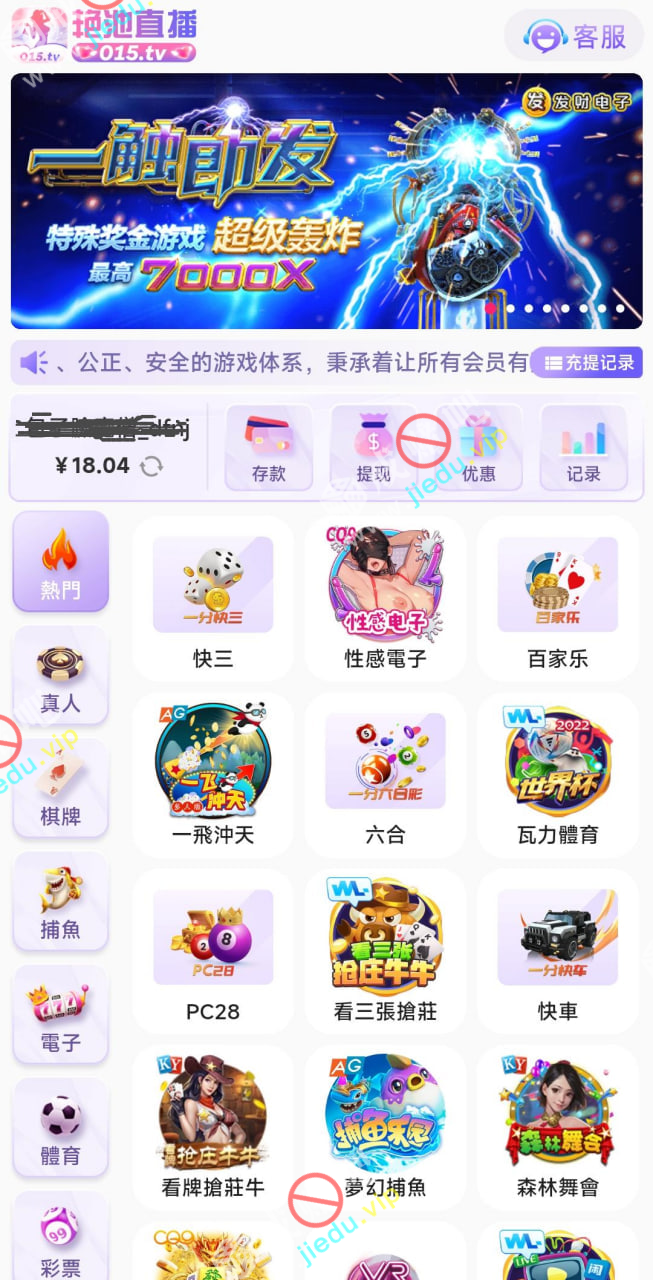Screen dimensions: 653x1280
Task: Select the 熱門 category
Action: click(60, 562)
